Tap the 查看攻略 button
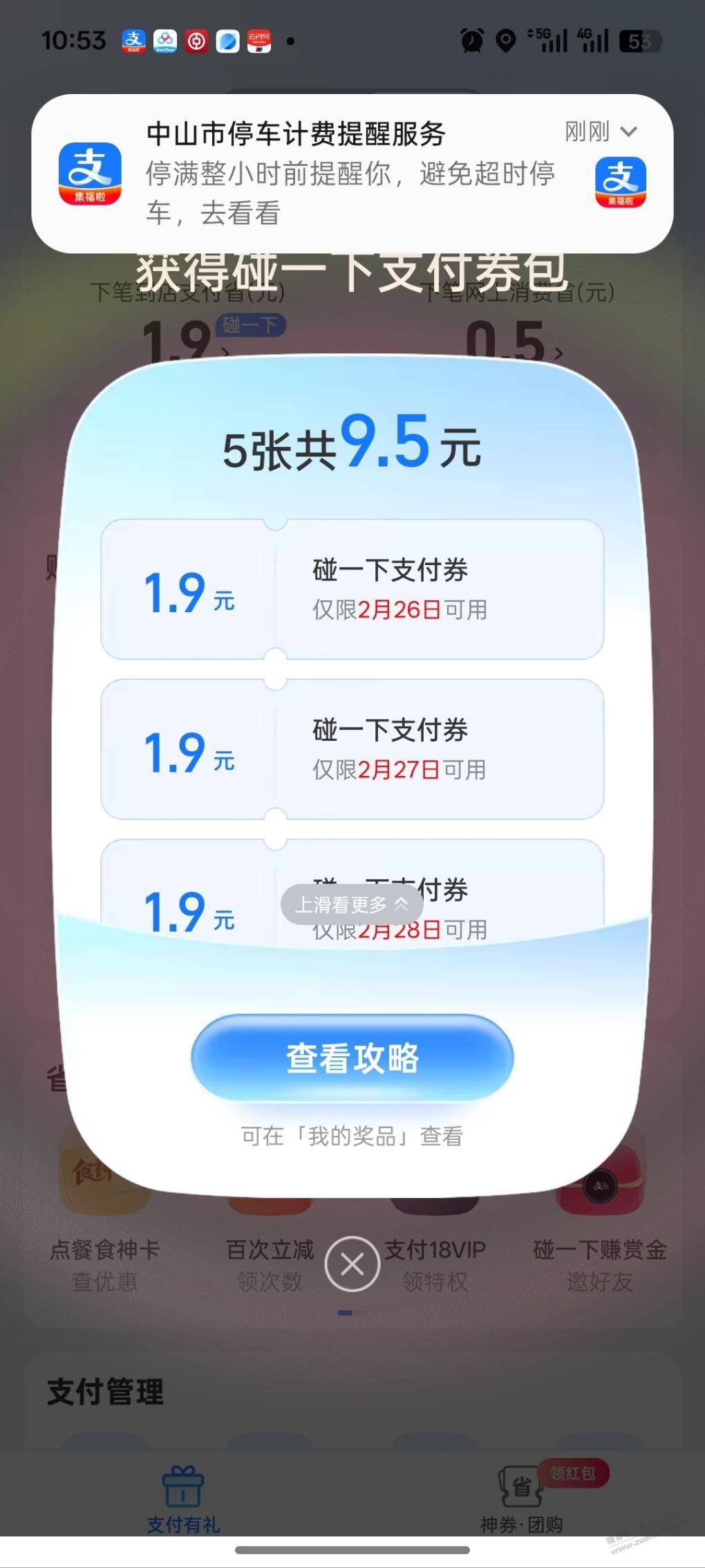 point(352,1058)
